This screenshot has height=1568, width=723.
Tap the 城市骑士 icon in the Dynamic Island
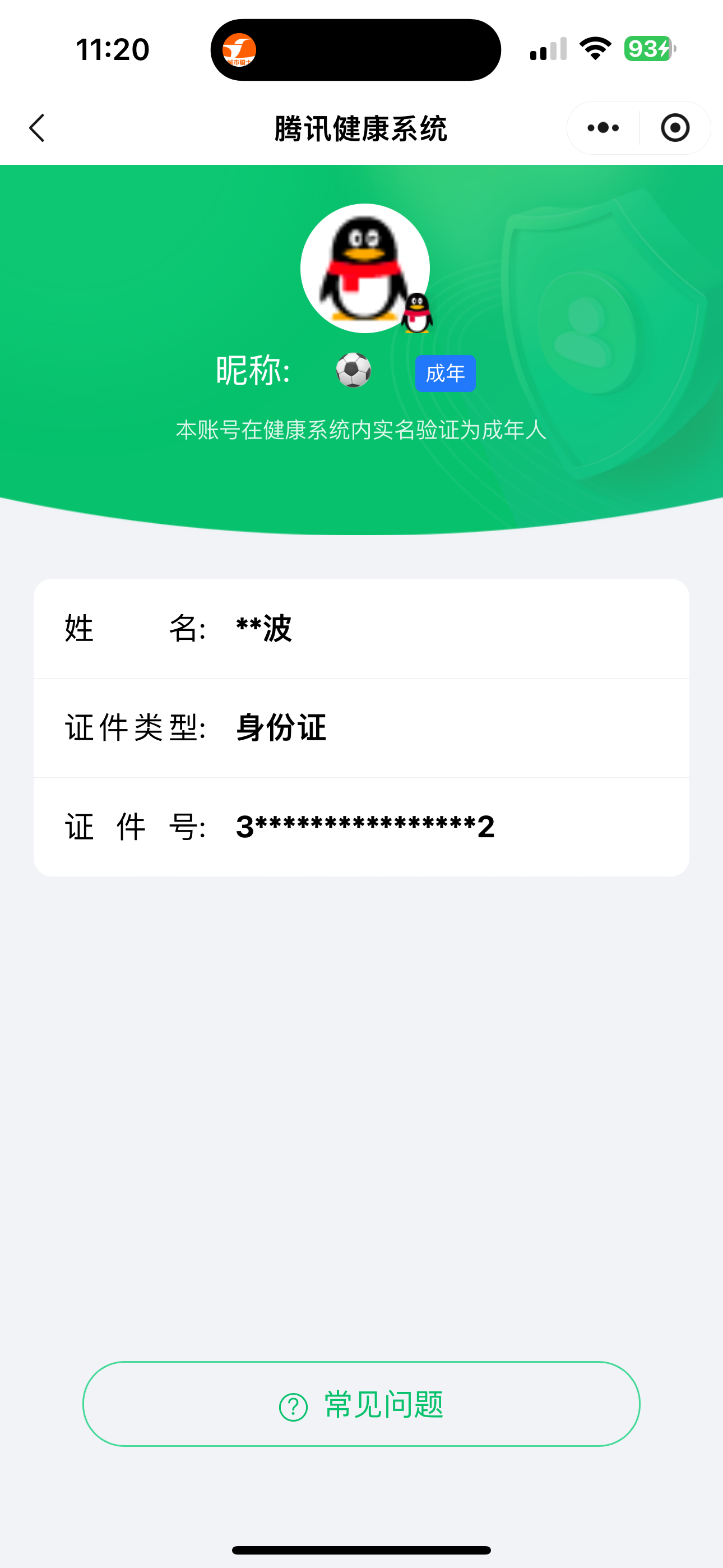tap(239, 50)
